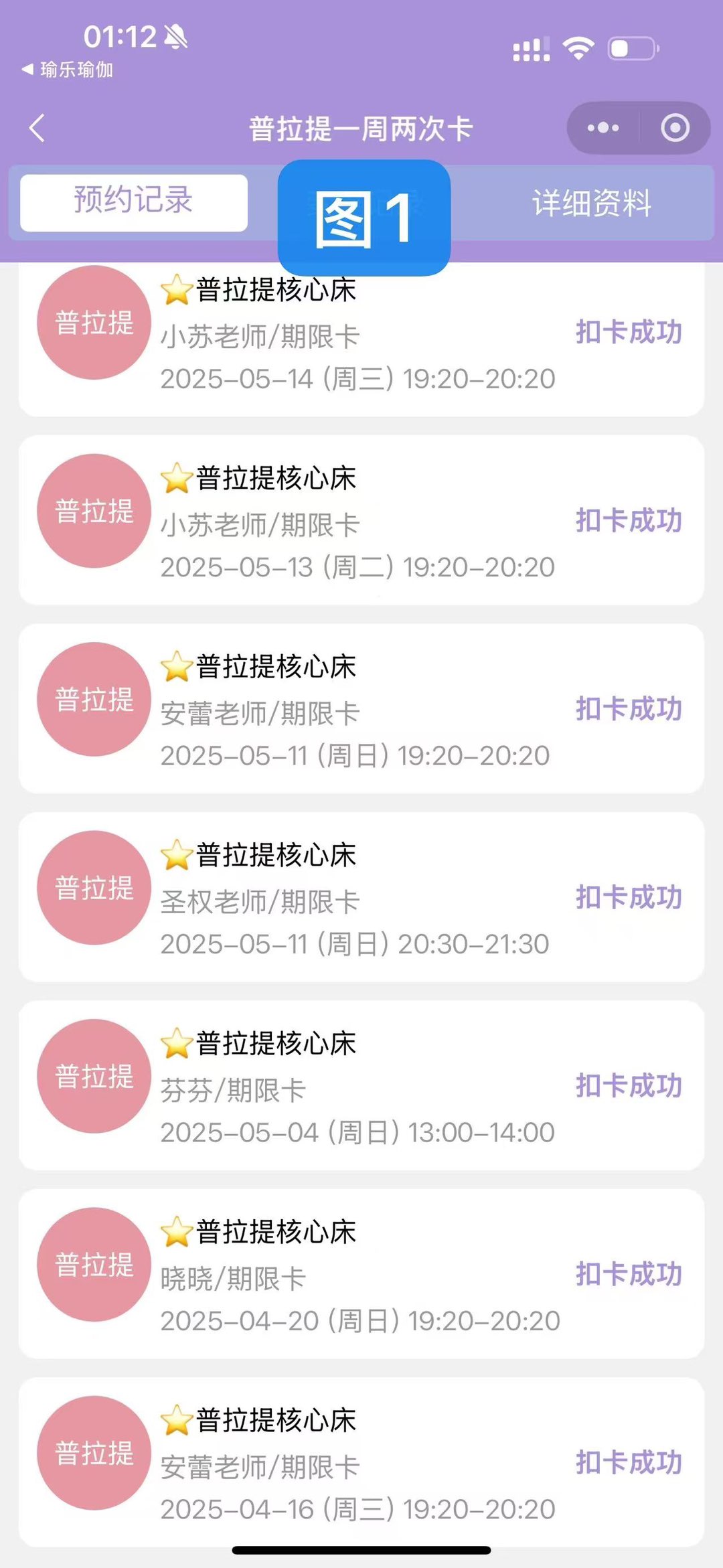This screenshot has height=1568, width=723.
Task: Go back using the header arrow
Action: (37, 128)
